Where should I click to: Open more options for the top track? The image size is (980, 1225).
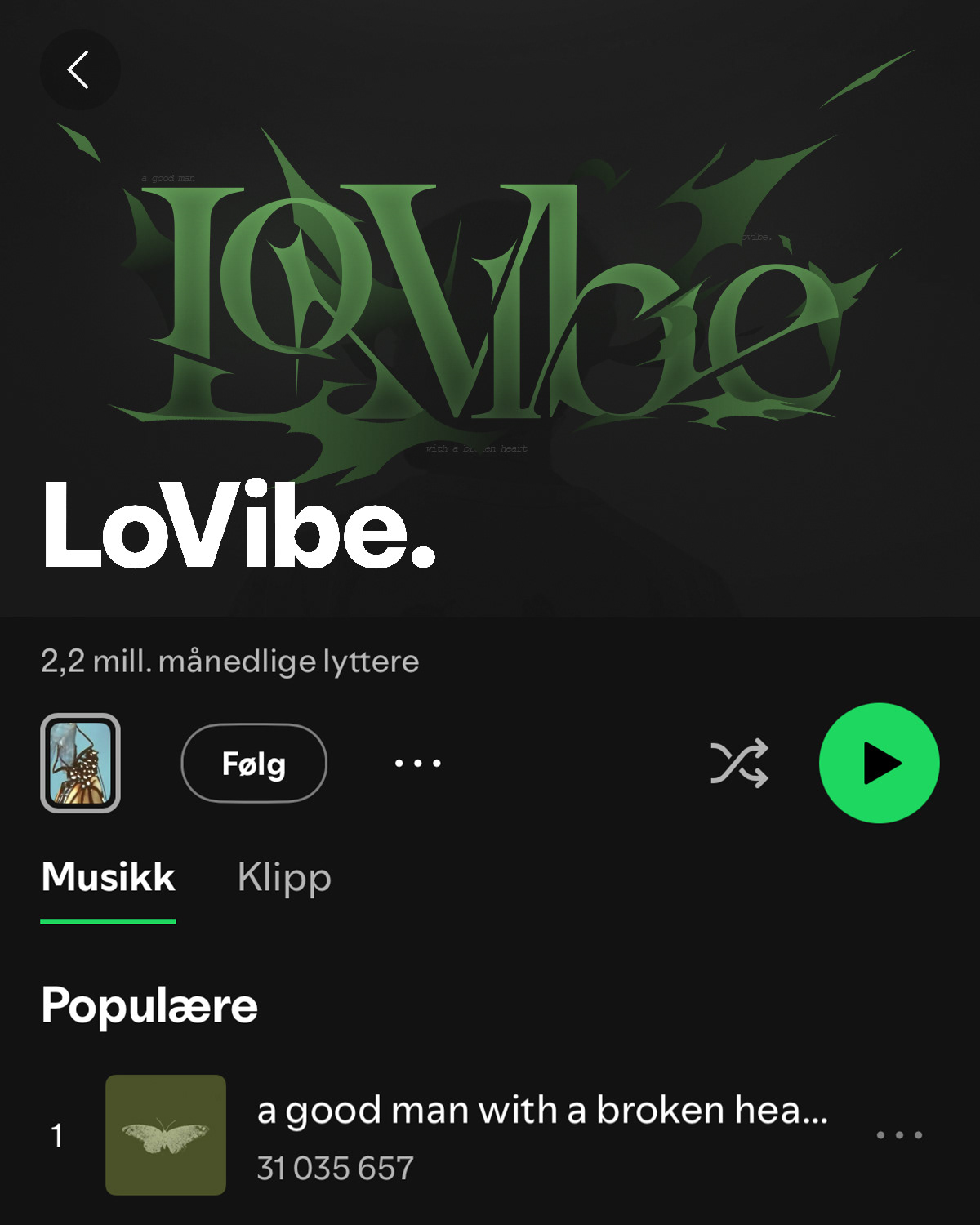coord(898,1135)
